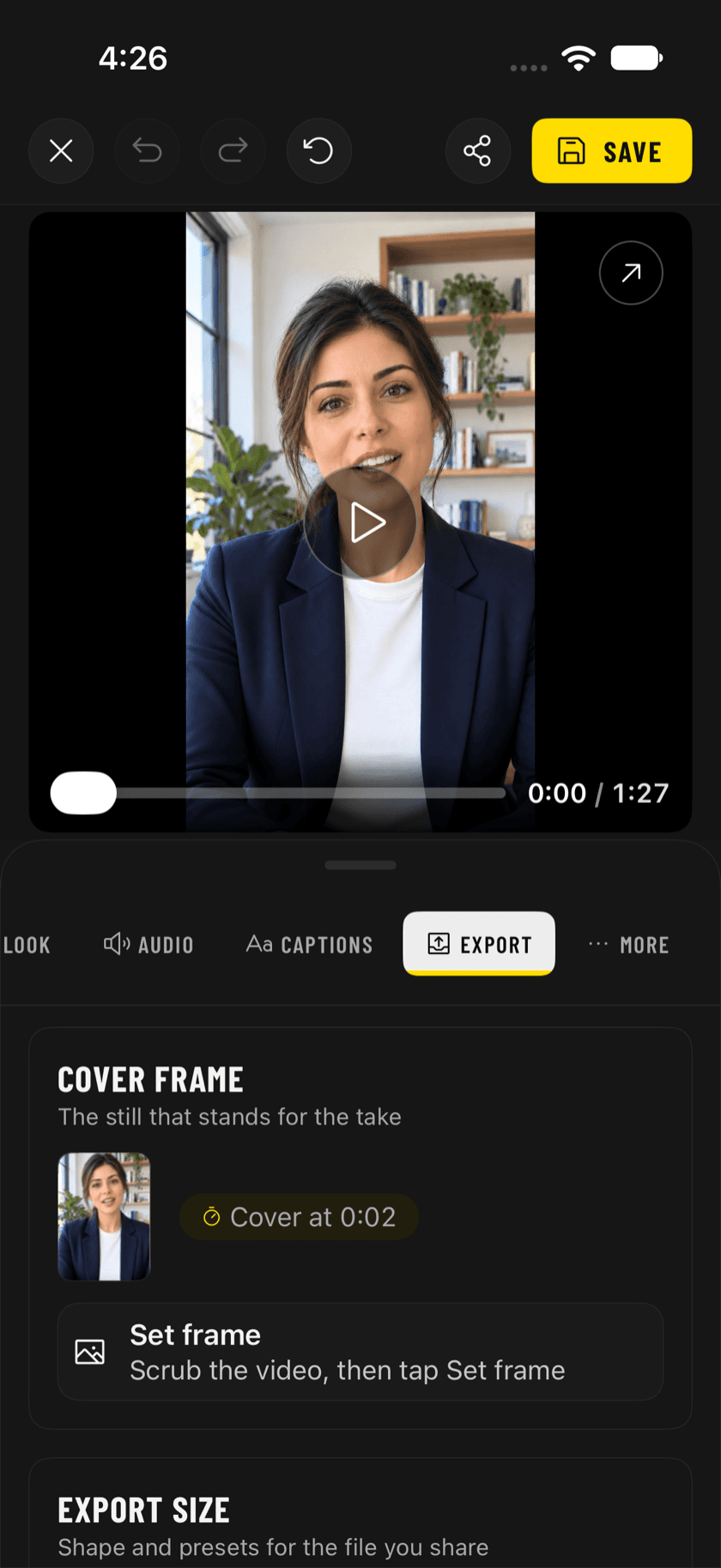
Task: Share the video
Action: [478, 151]
